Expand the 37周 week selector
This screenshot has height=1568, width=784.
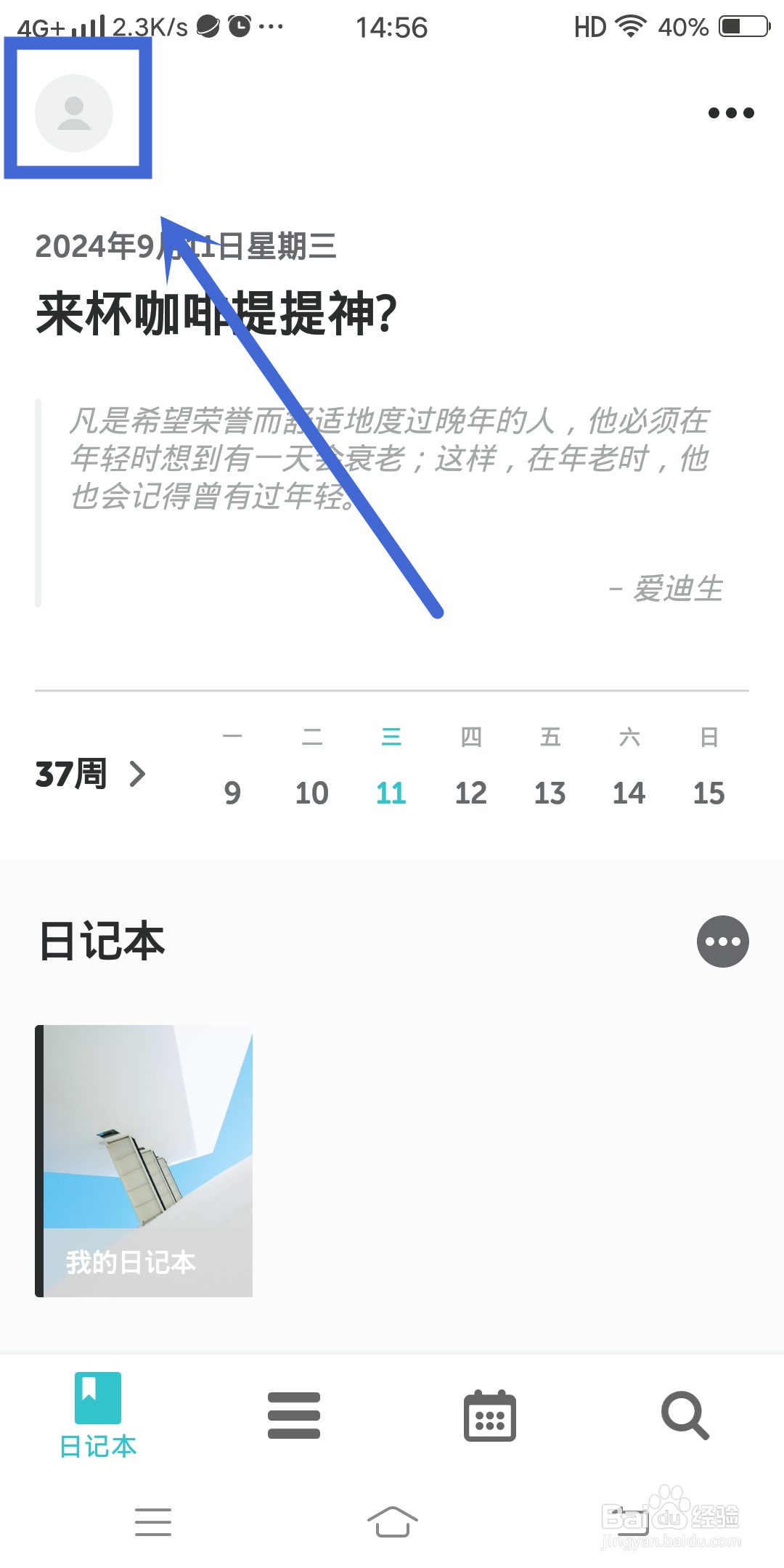[91, 774]
